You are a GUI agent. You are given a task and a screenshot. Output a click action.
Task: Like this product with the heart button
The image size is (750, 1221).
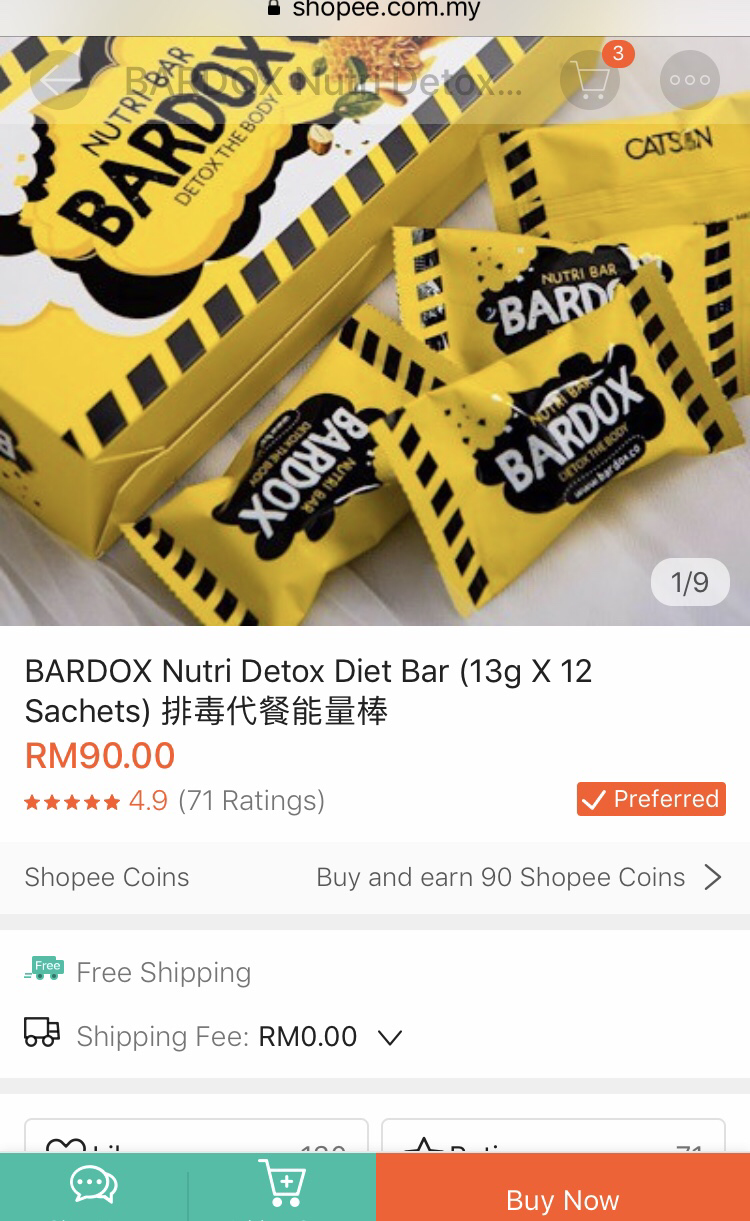197,1136
